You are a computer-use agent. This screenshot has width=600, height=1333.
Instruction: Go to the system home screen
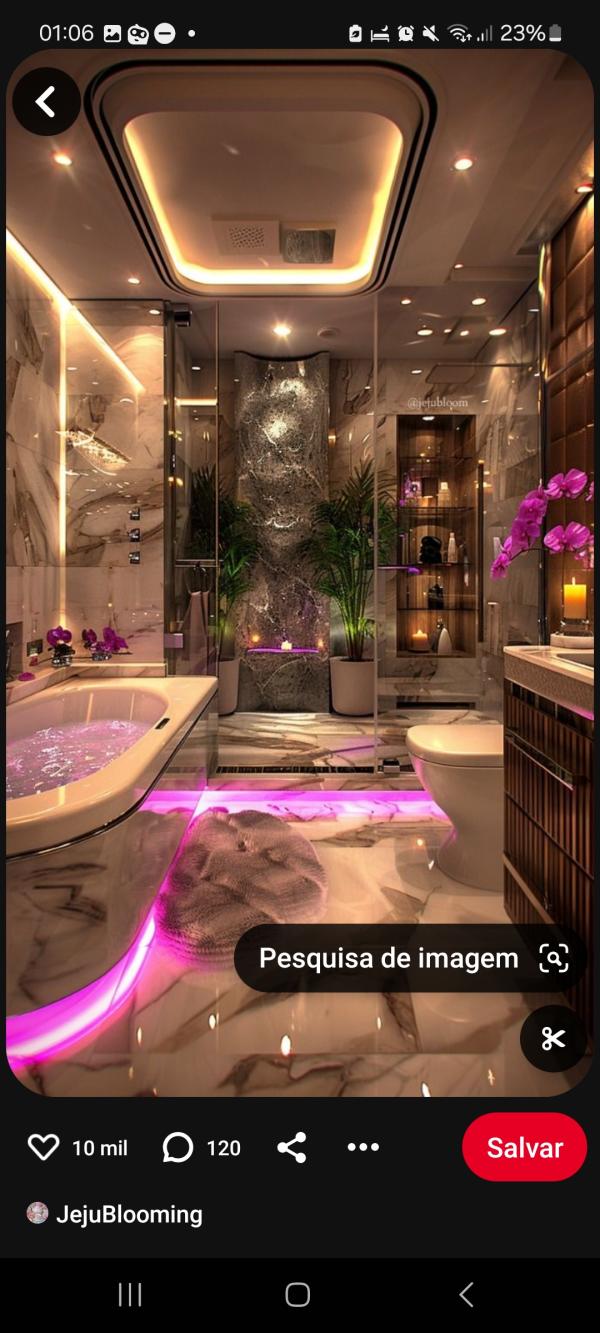point(298,1295)
